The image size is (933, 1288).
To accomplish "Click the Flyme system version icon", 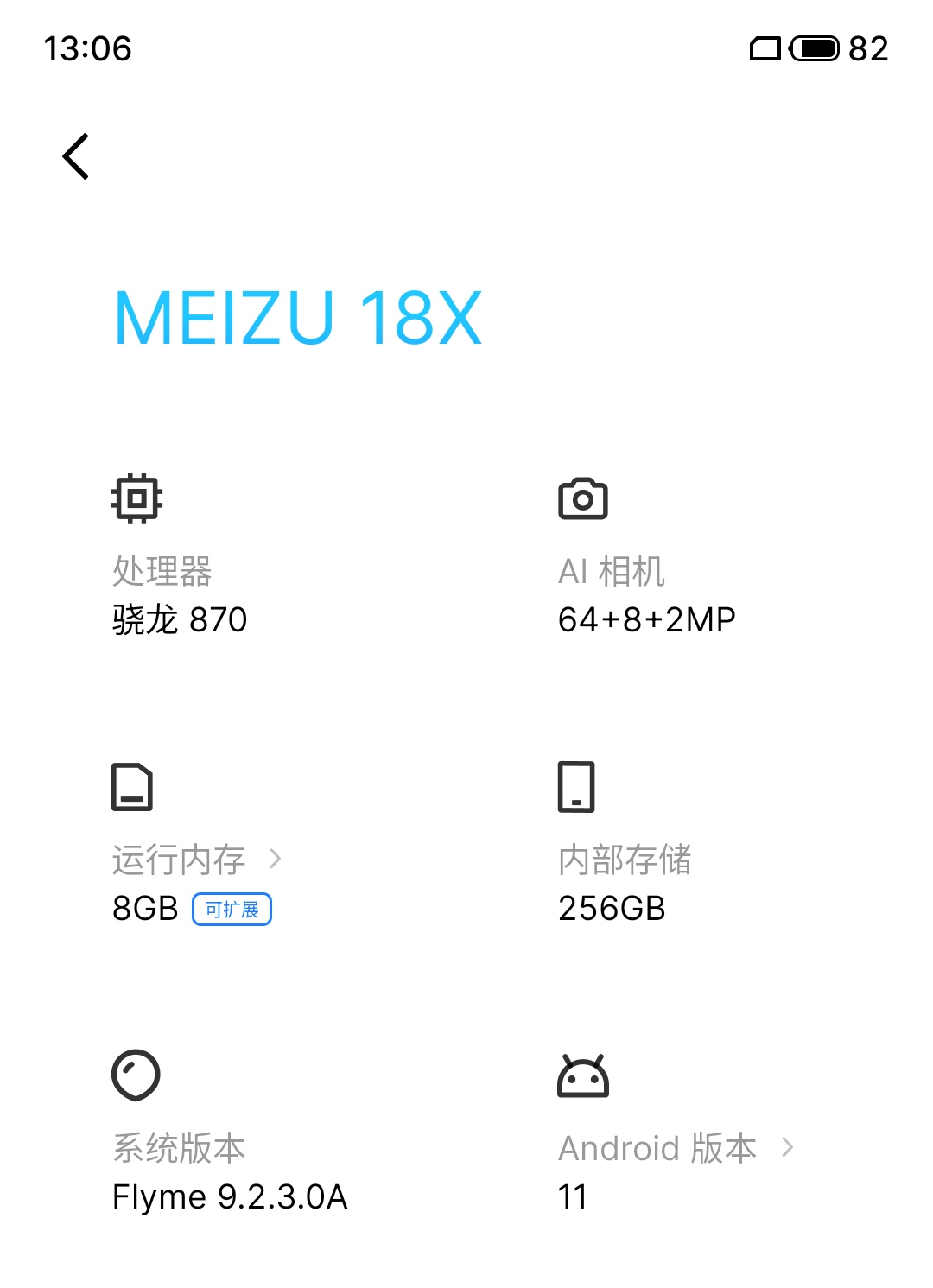I will tap(135, 1075).
